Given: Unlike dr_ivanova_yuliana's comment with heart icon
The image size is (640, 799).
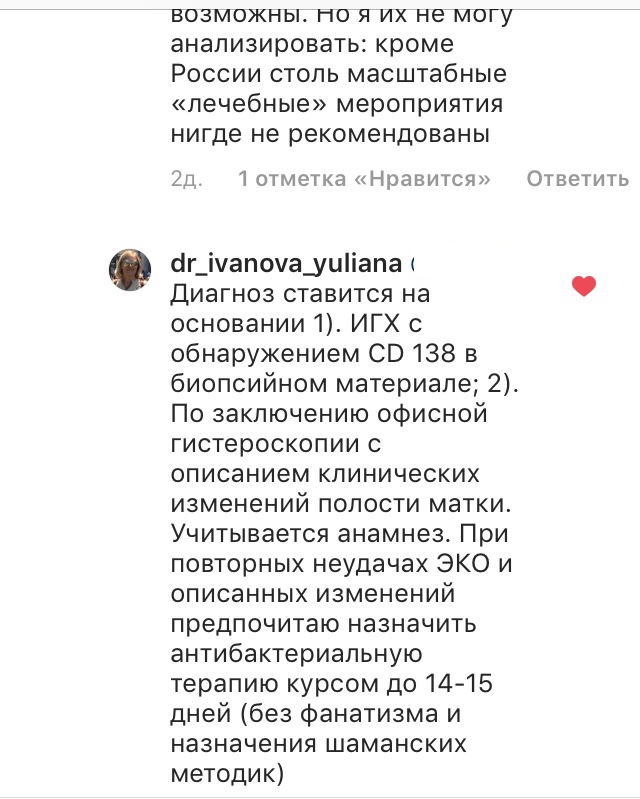Looking at the screenshot, I should (583, 287).
